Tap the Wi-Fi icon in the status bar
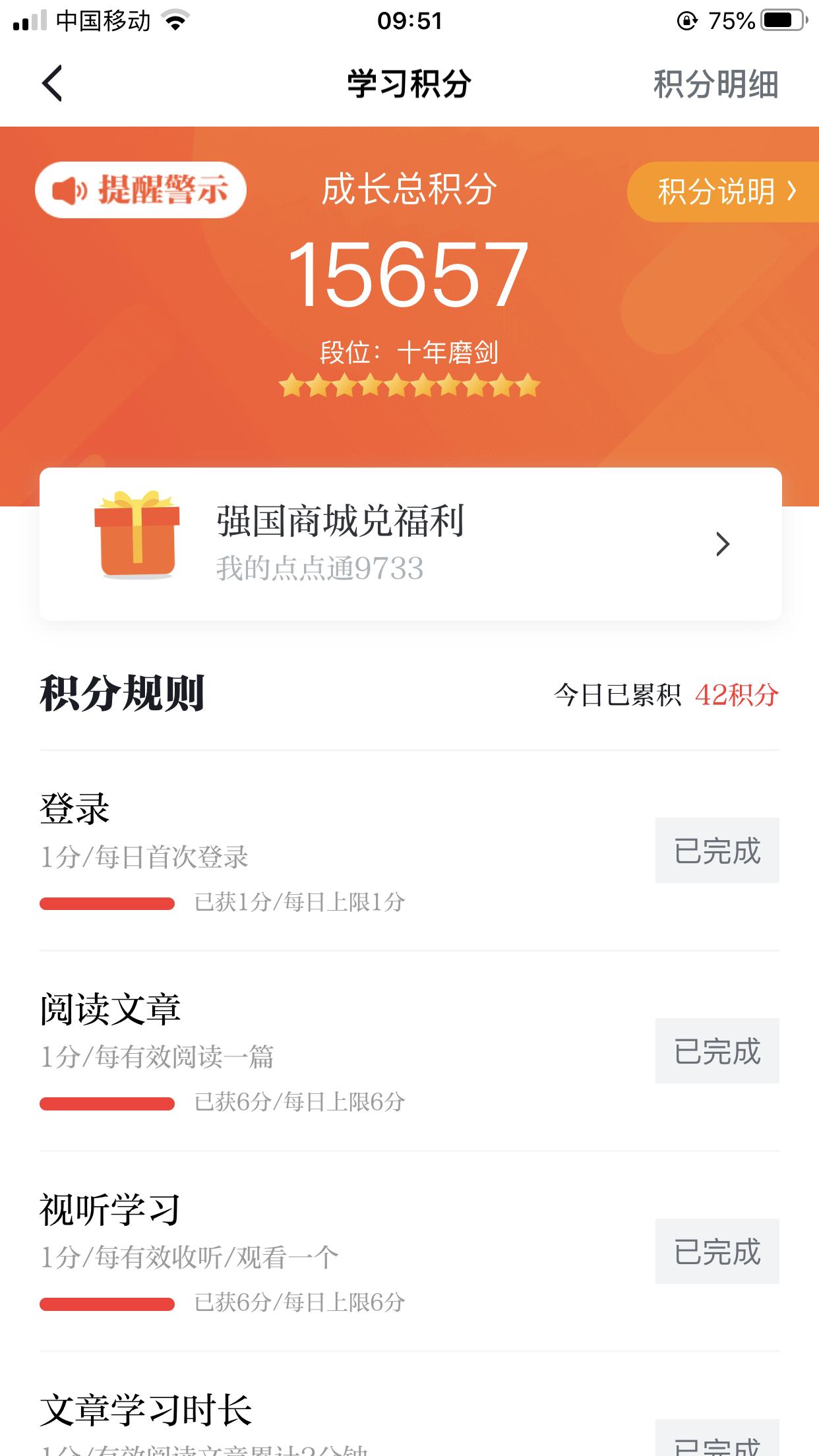The width and height of the screenshot is (819, 1456). [174, 20]
